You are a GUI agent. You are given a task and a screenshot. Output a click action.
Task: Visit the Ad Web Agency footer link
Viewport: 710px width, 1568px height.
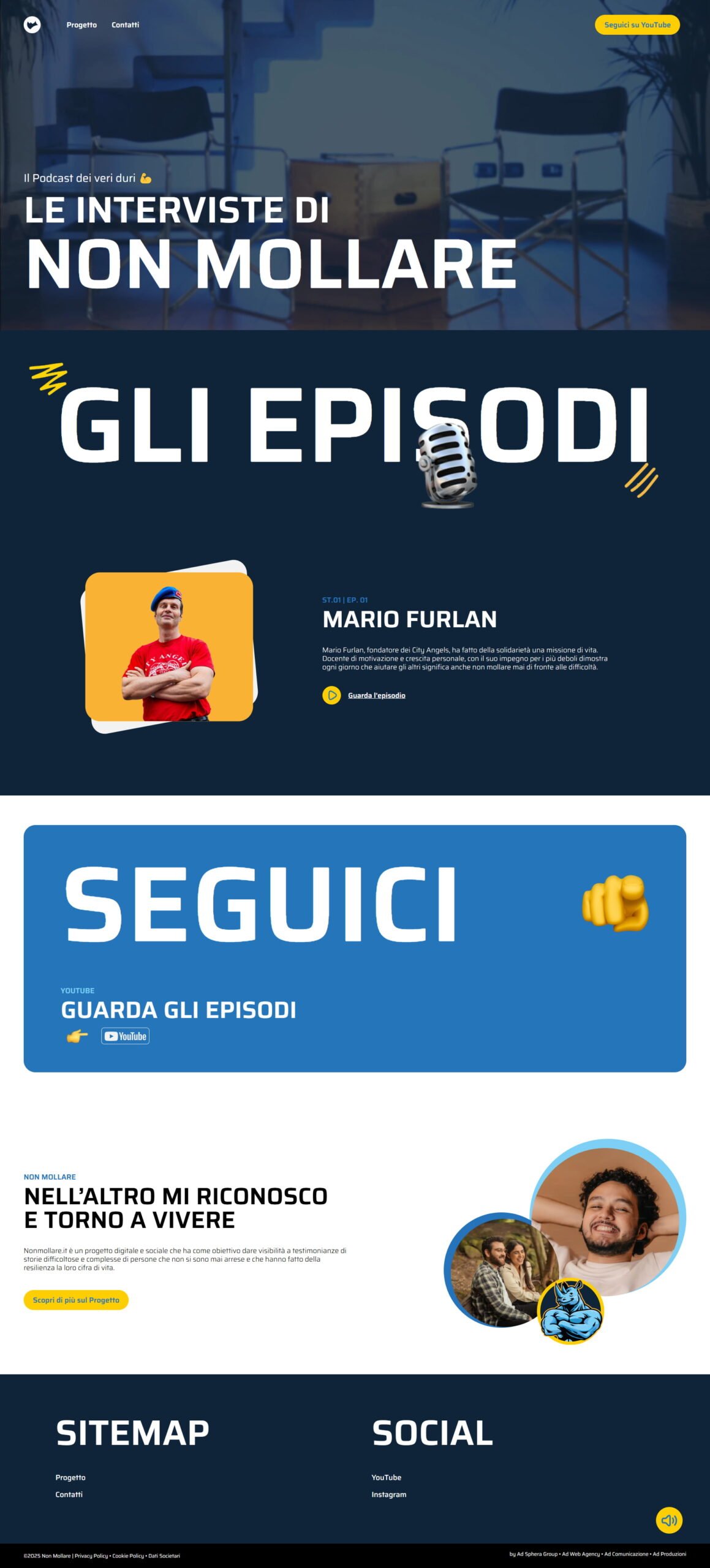coord(581,1554)
